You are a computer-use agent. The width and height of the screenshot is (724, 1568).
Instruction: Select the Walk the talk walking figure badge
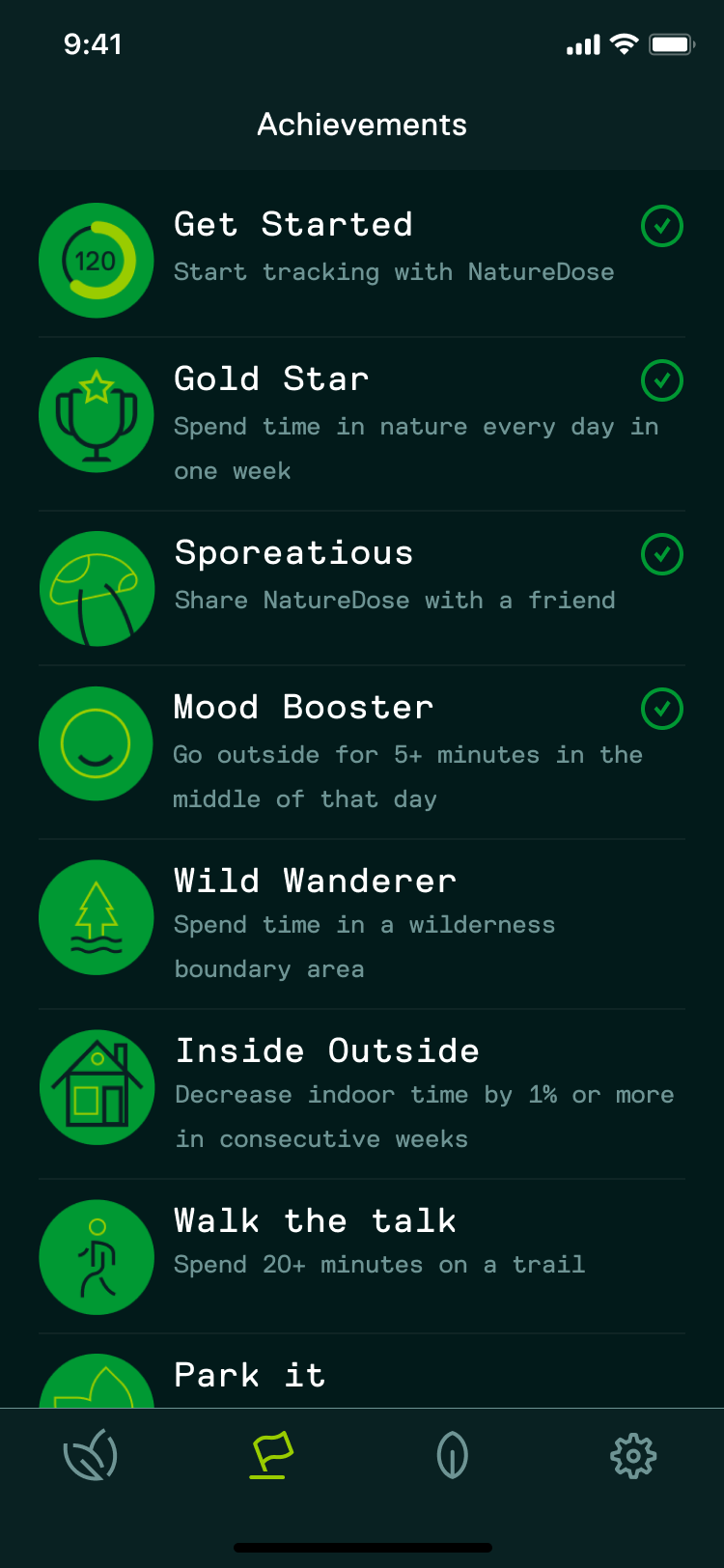tap(96, 1257)
